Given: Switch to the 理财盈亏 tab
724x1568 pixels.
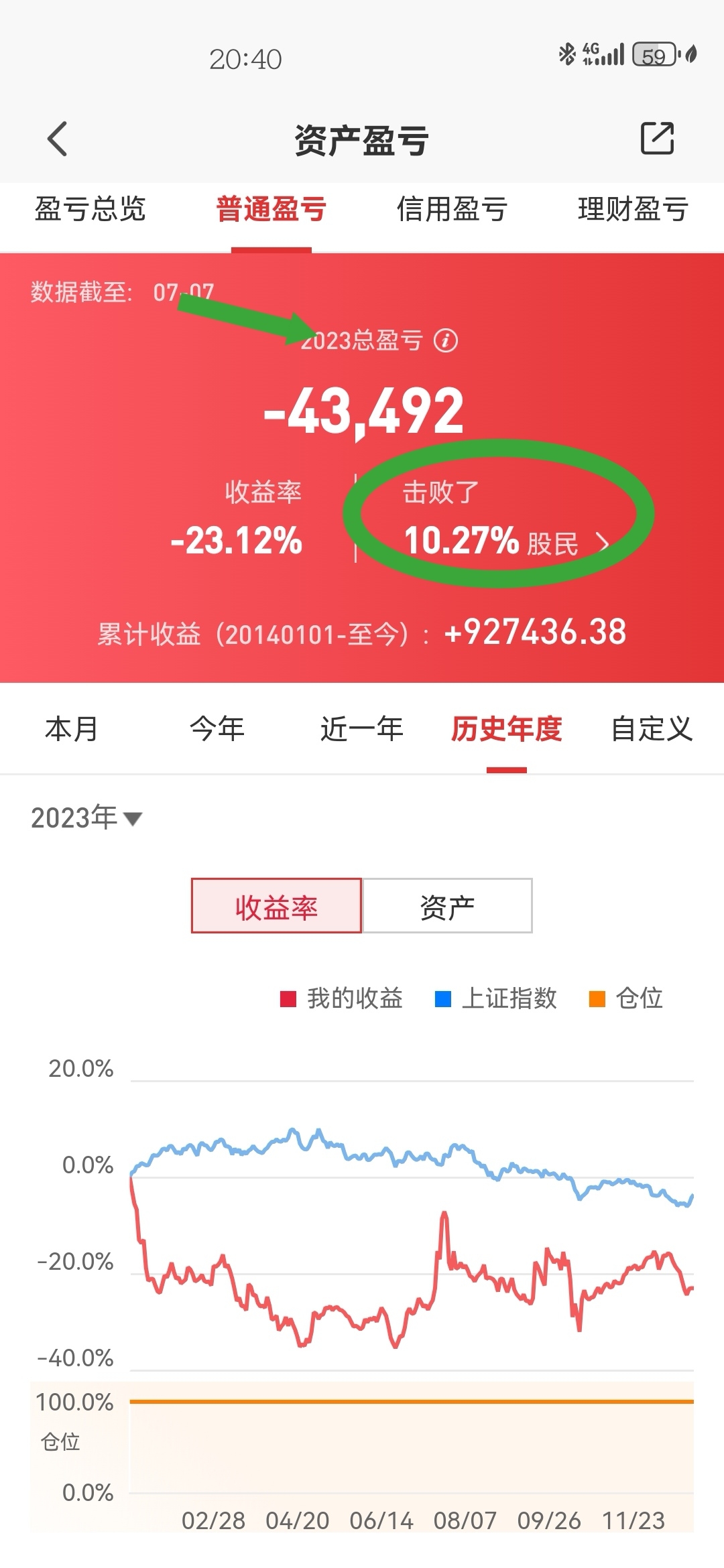Looking at the screenshot, I should point(633,209).
